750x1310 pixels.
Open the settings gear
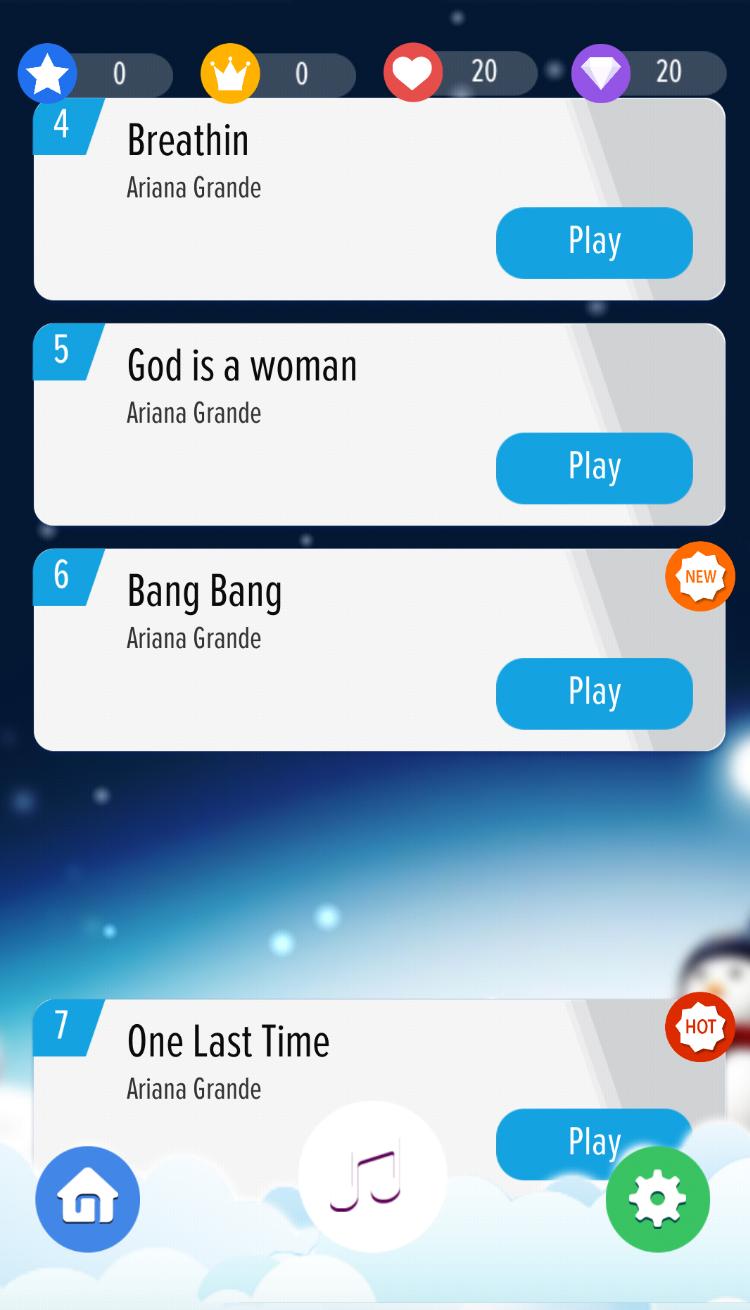point(657,1200)
